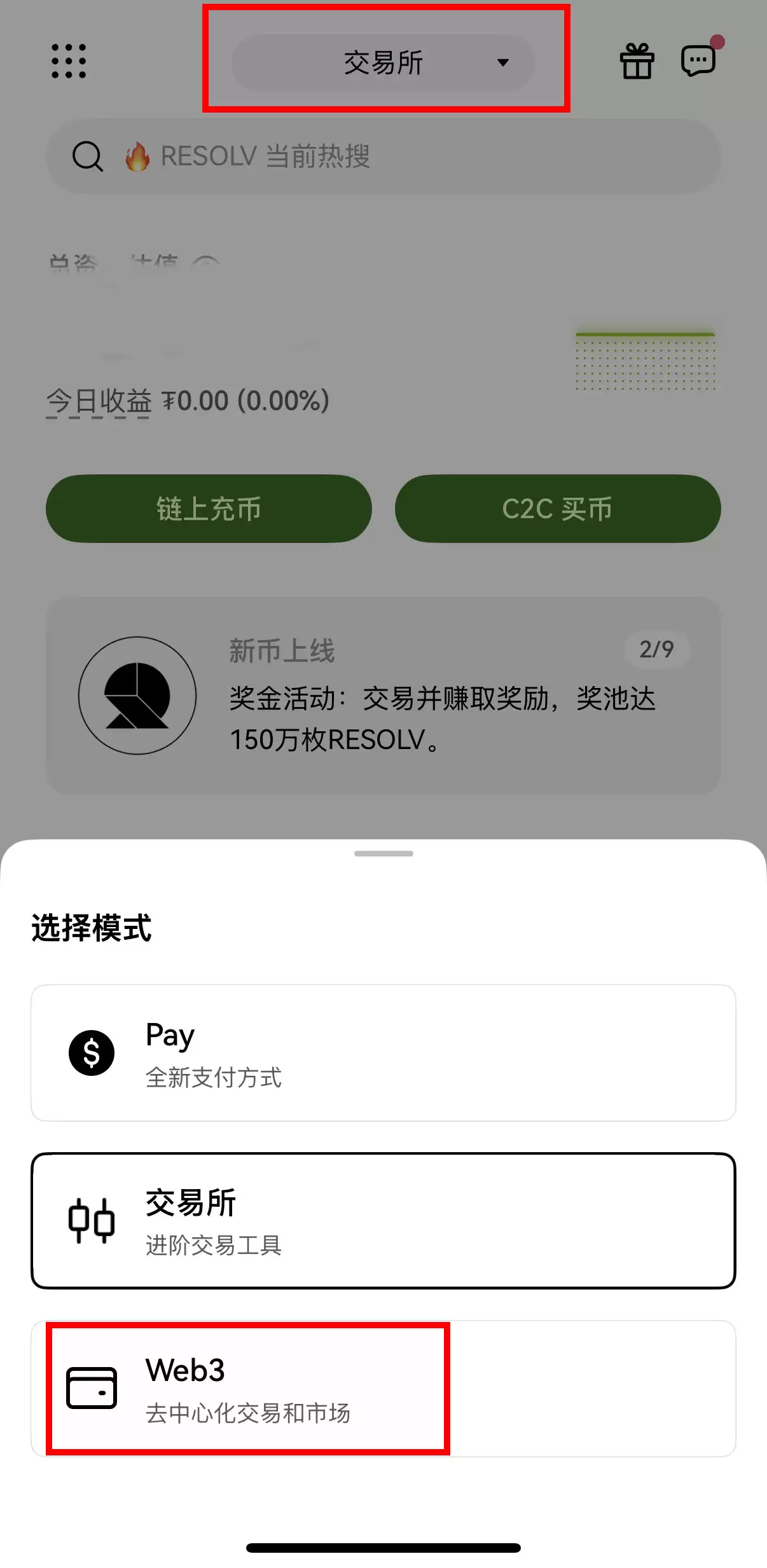
Task: Open the gift rewards icon
Action: pos(637,61)
